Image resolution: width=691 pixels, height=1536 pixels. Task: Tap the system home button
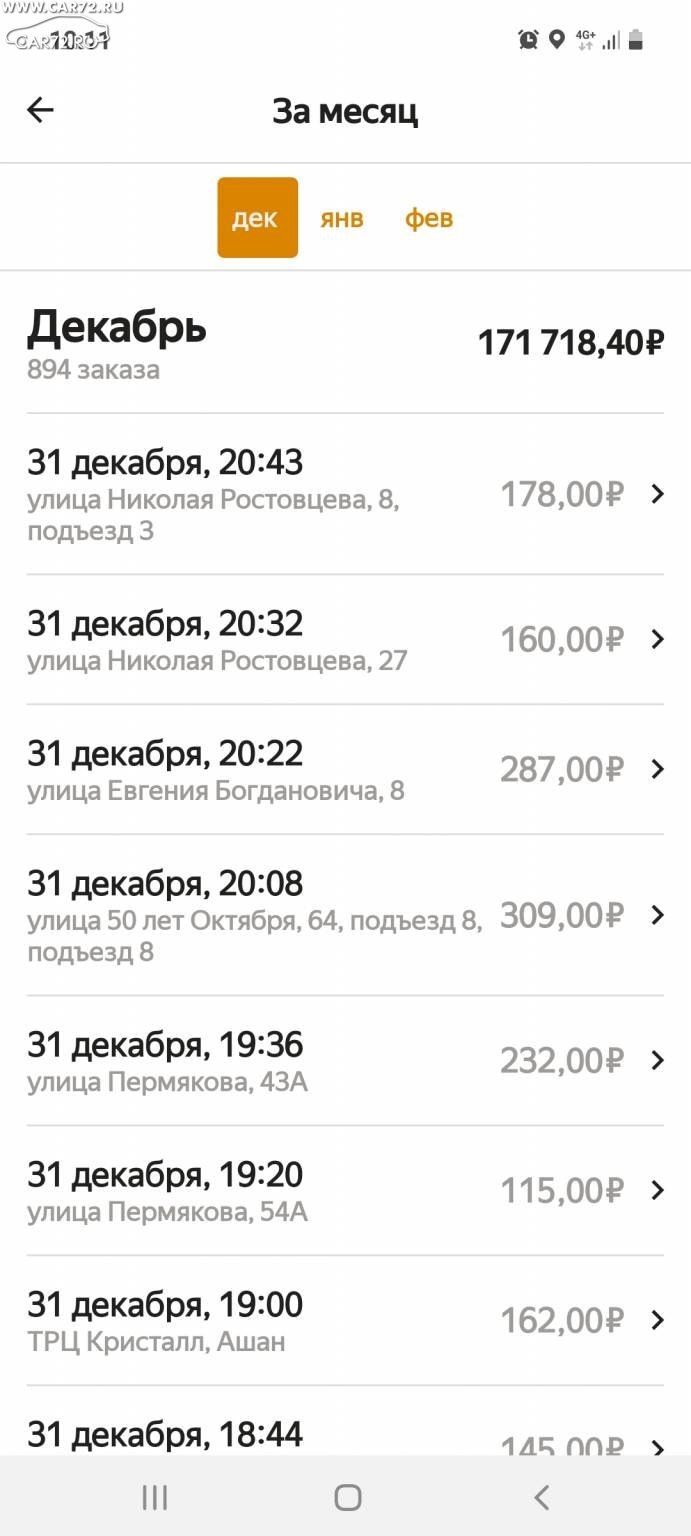tap(347, 1497)
